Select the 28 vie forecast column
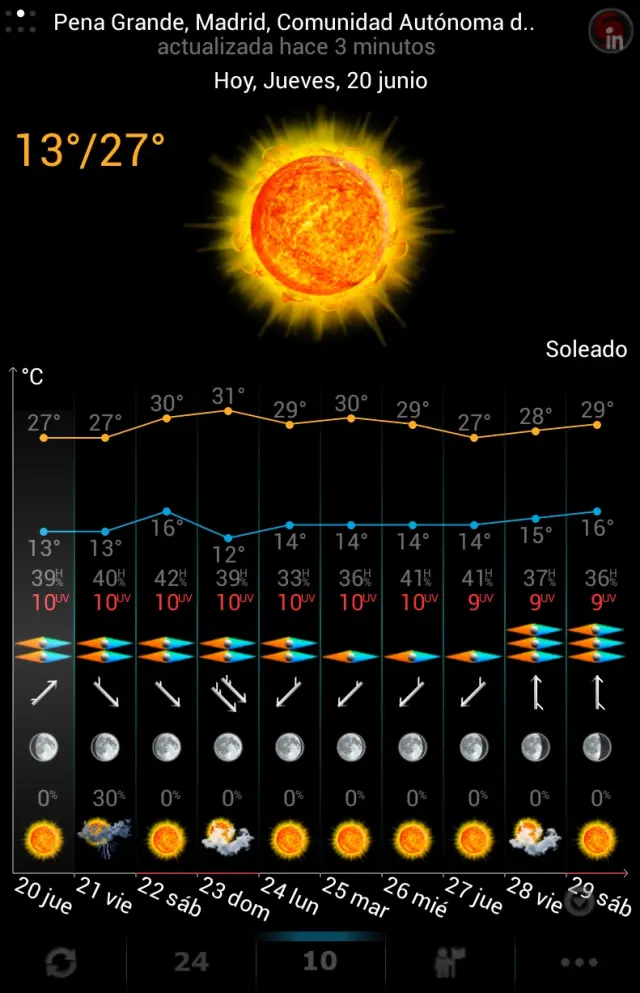 (x=536, y=640)
